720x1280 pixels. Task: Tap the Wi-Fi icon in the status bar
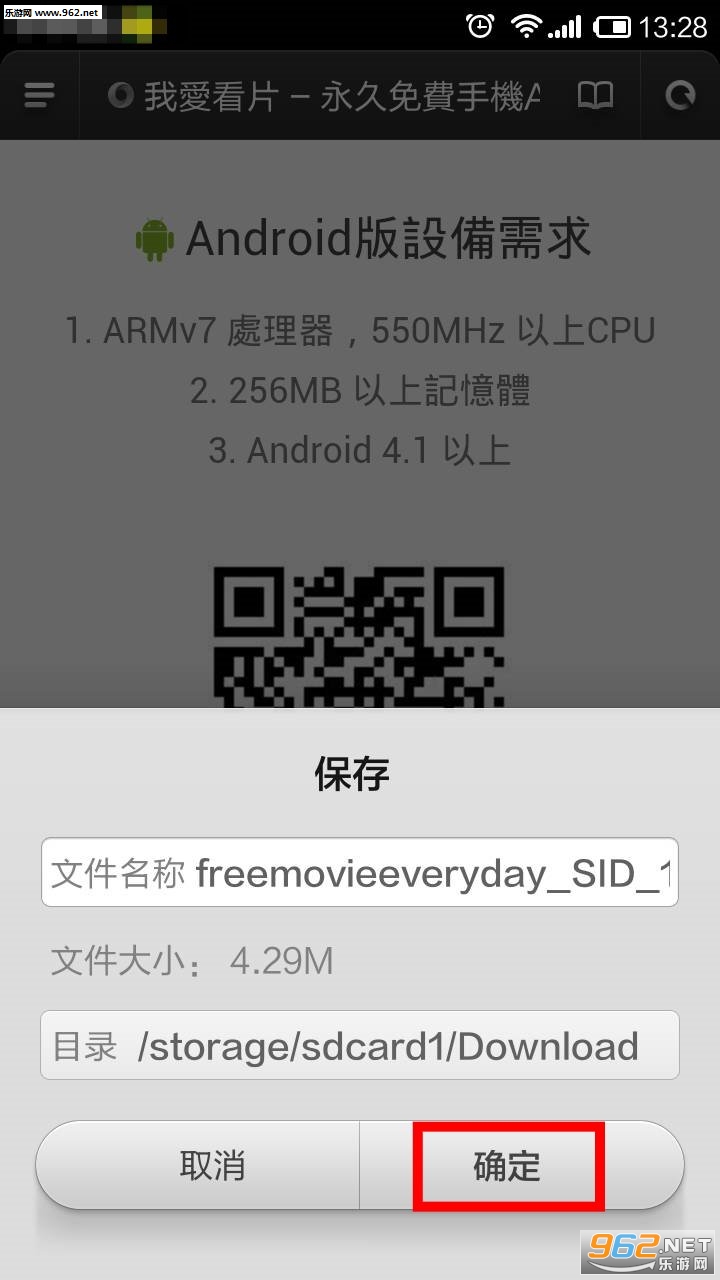pyautogui.click(x=525, y=24)
